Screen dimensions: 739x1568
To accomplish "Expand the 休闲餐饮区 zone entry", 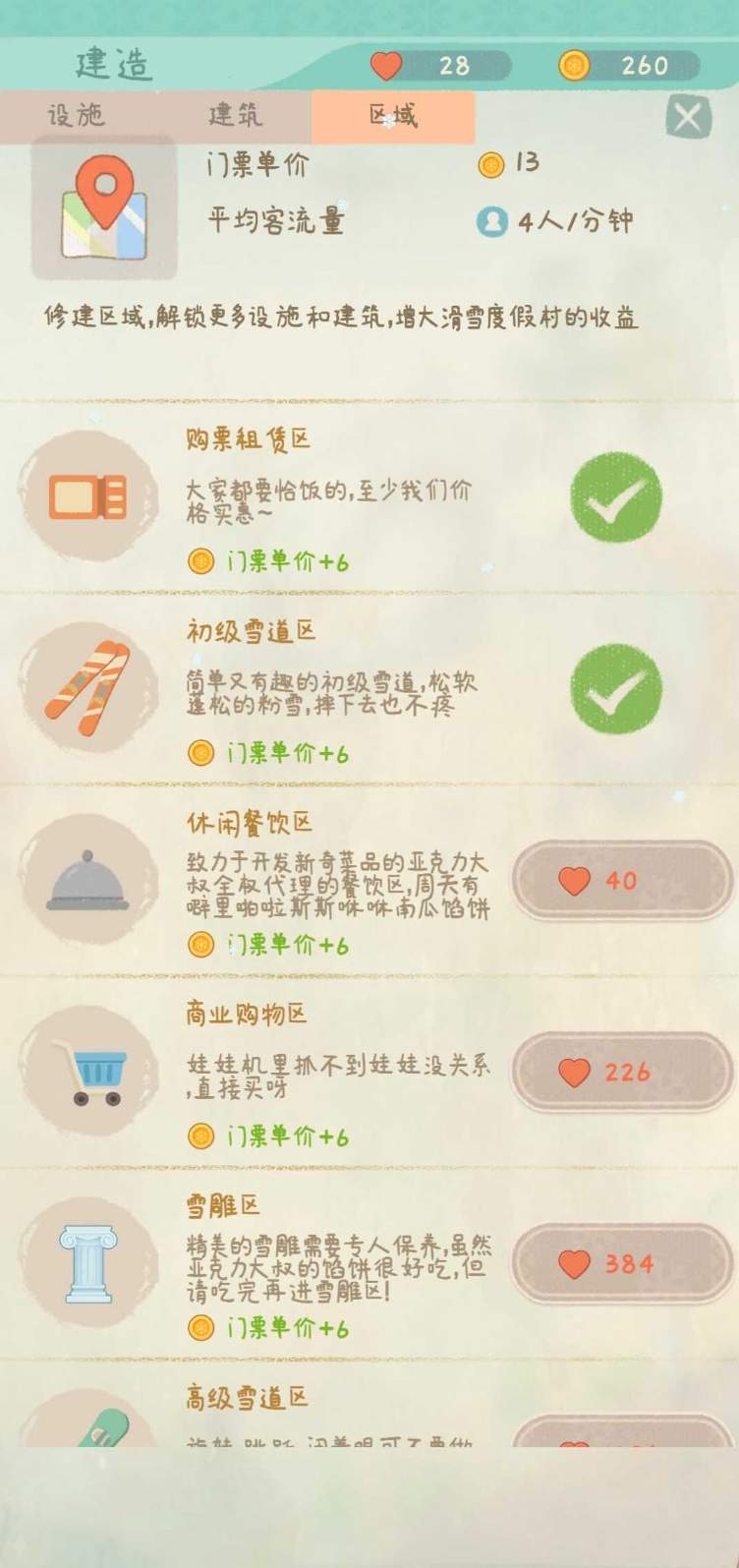I will tap(334, 882).
